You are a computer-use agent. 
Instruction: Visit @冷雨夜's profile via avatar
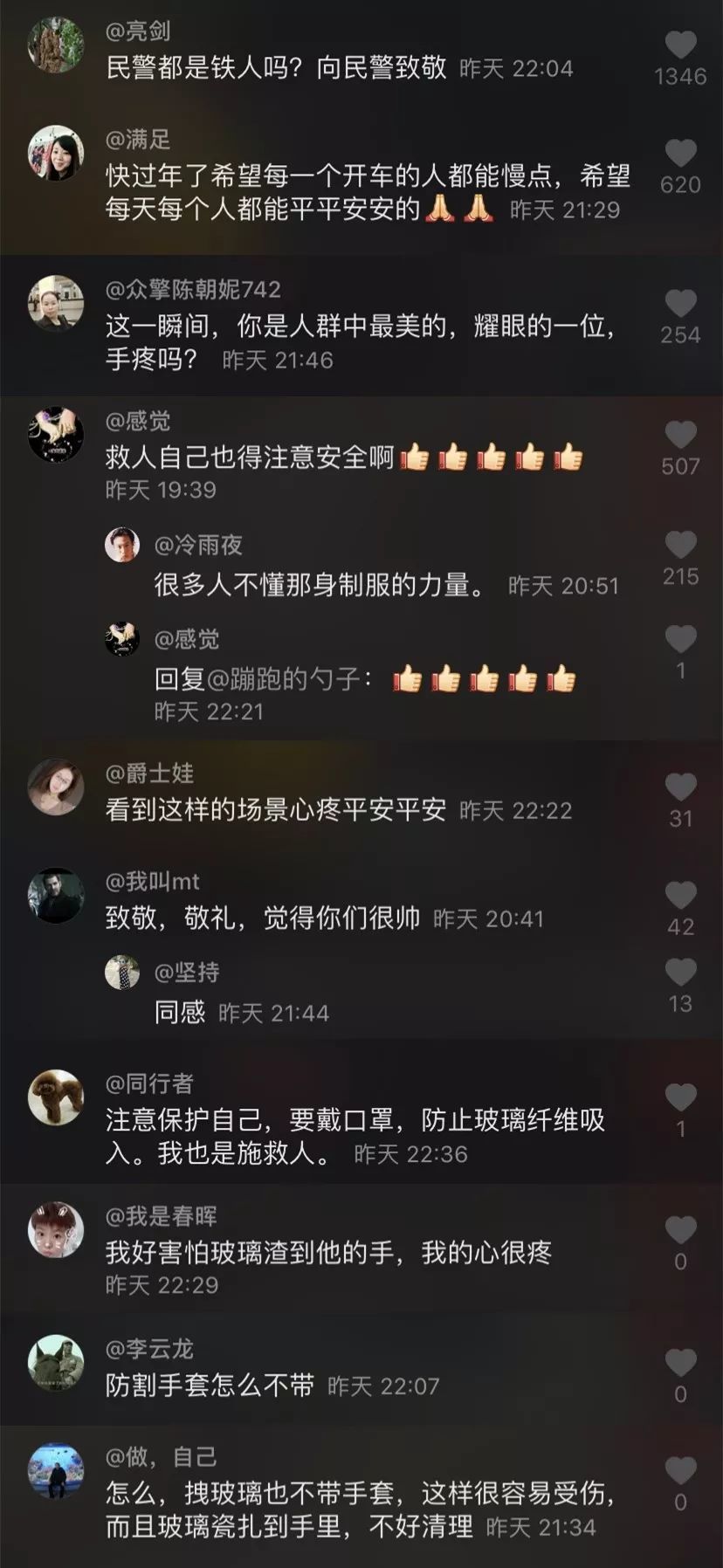(x=122, y=545)
